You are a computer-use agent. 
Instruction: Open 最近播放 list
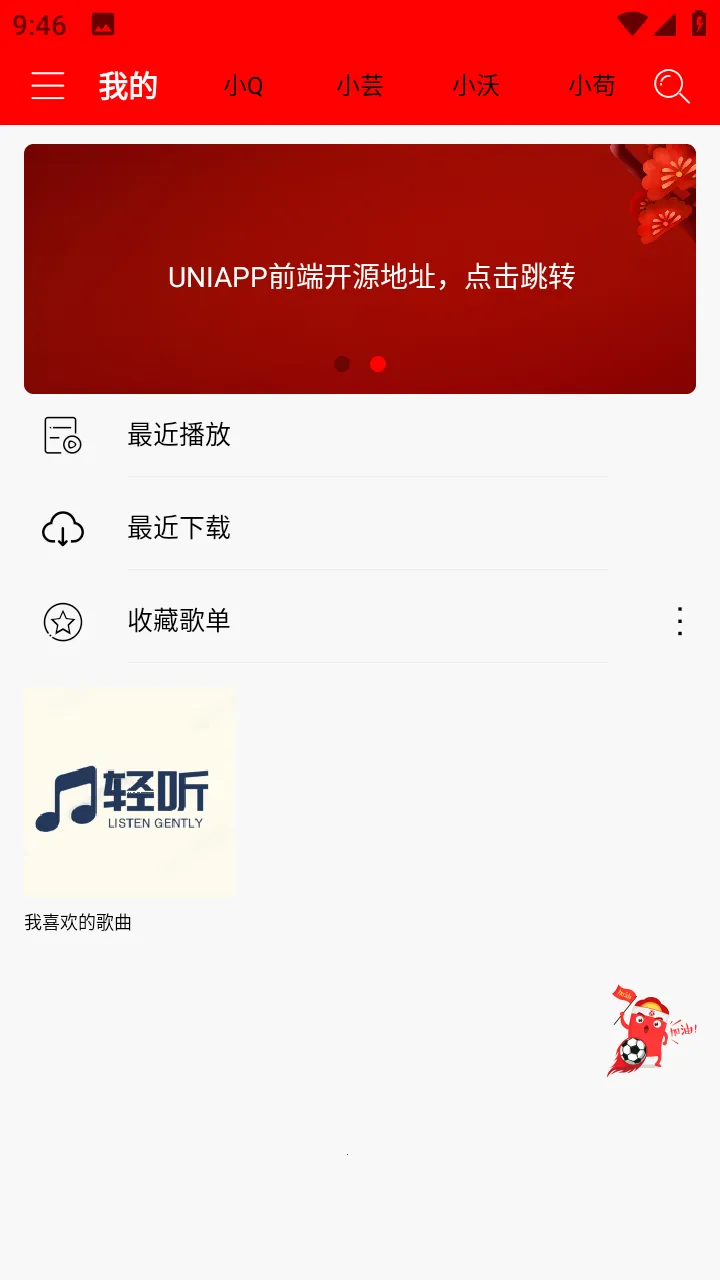pos(180,435)
